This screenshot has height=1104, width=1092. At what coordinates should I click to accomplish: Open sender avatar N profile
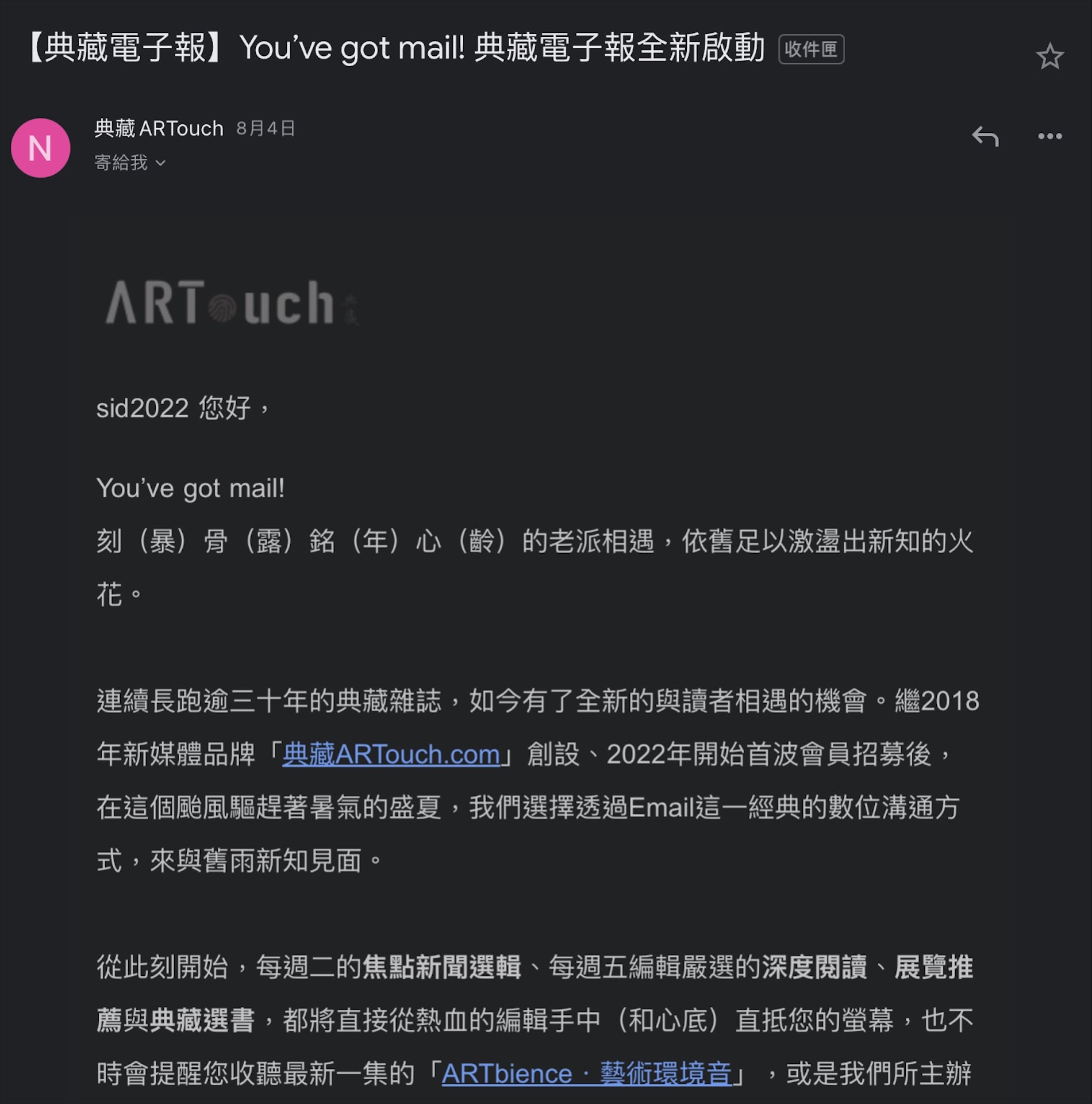40,148
